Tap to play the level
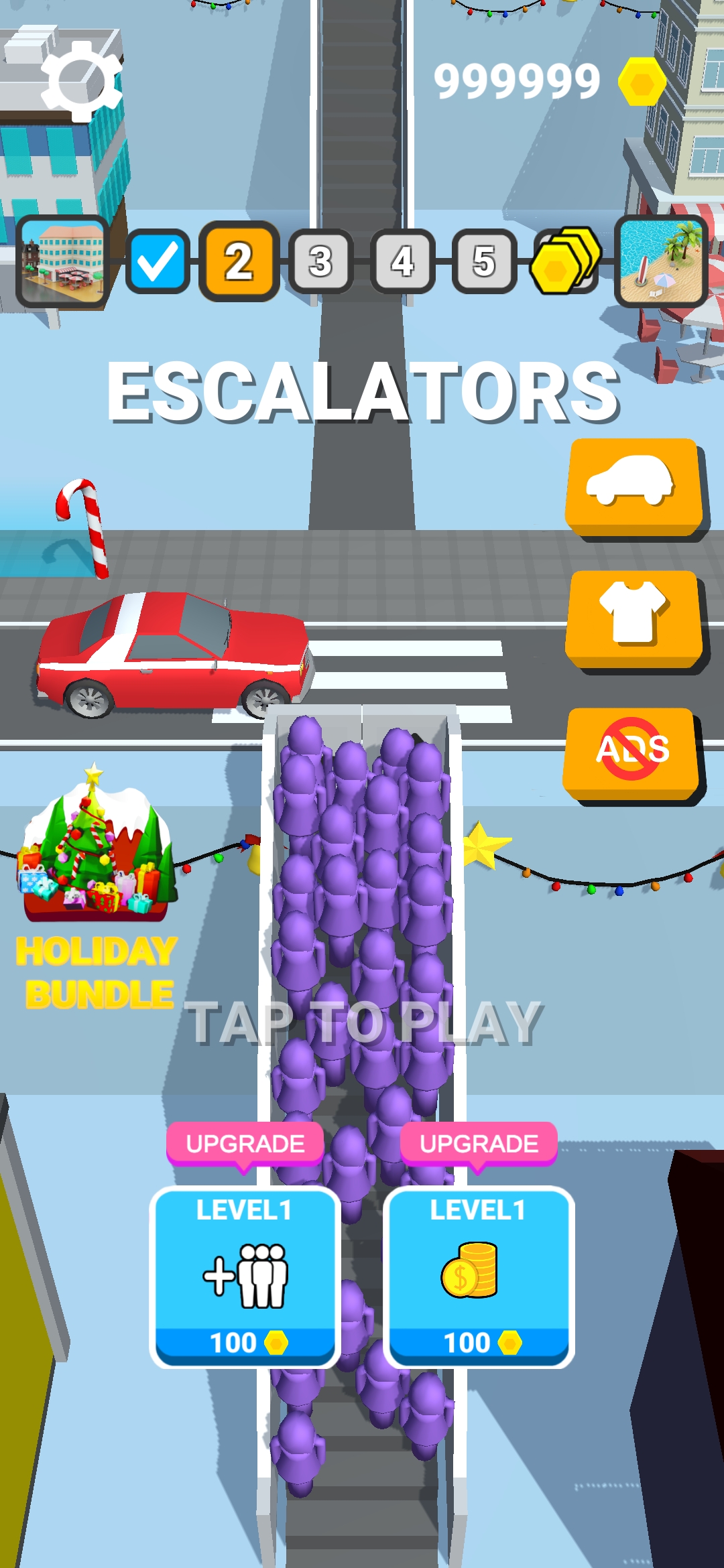Viewport: 724px width, 1568px height. click(x=363, y=1022)
